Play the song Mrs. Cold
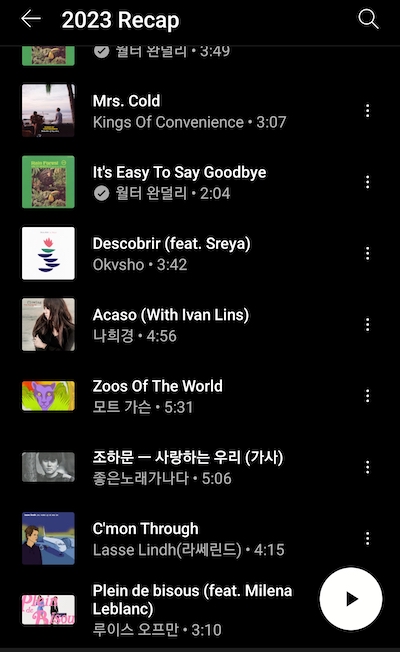This screenshot has height=652, width=400. point(184,111)
